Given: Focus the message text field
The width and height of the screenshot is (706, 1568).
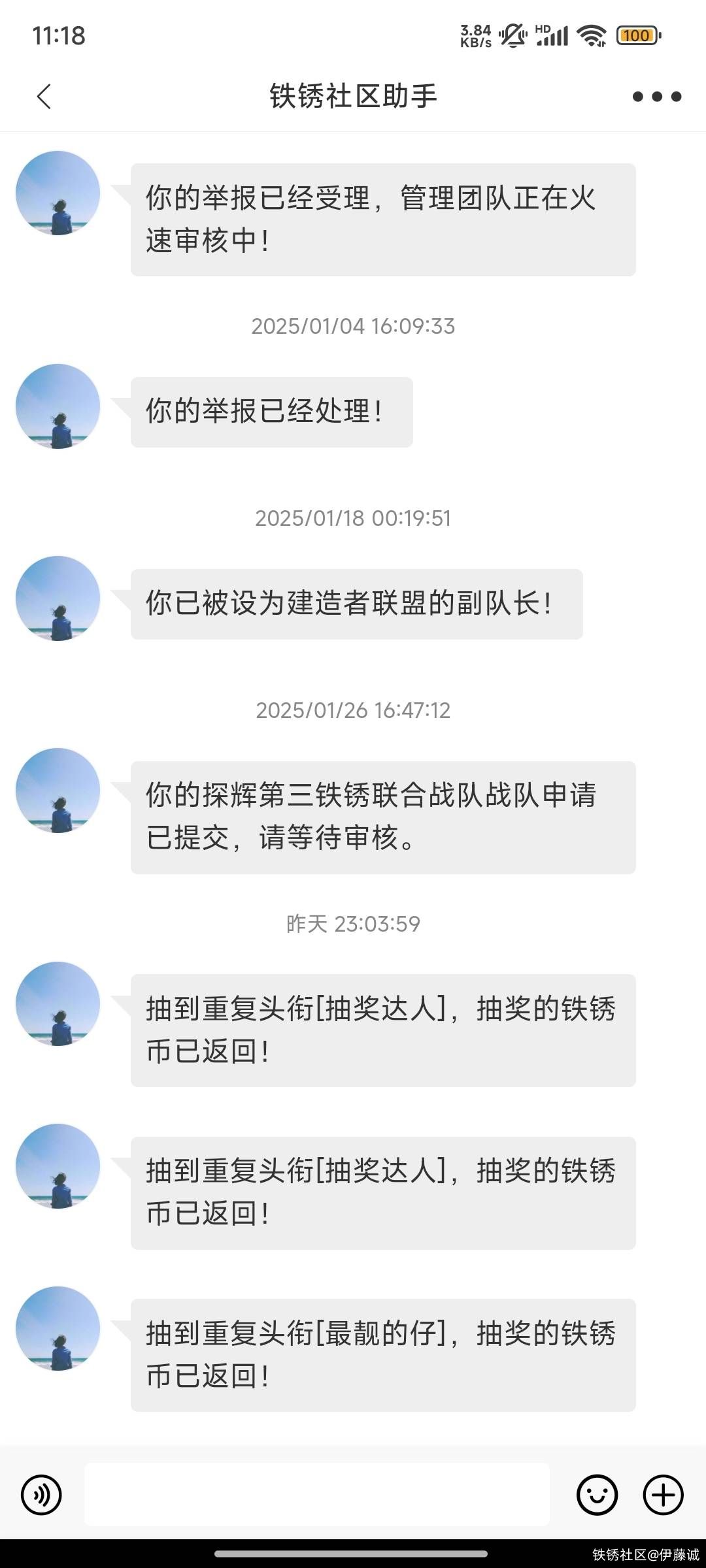Looking at the screenshot, I should (317, 1495).
